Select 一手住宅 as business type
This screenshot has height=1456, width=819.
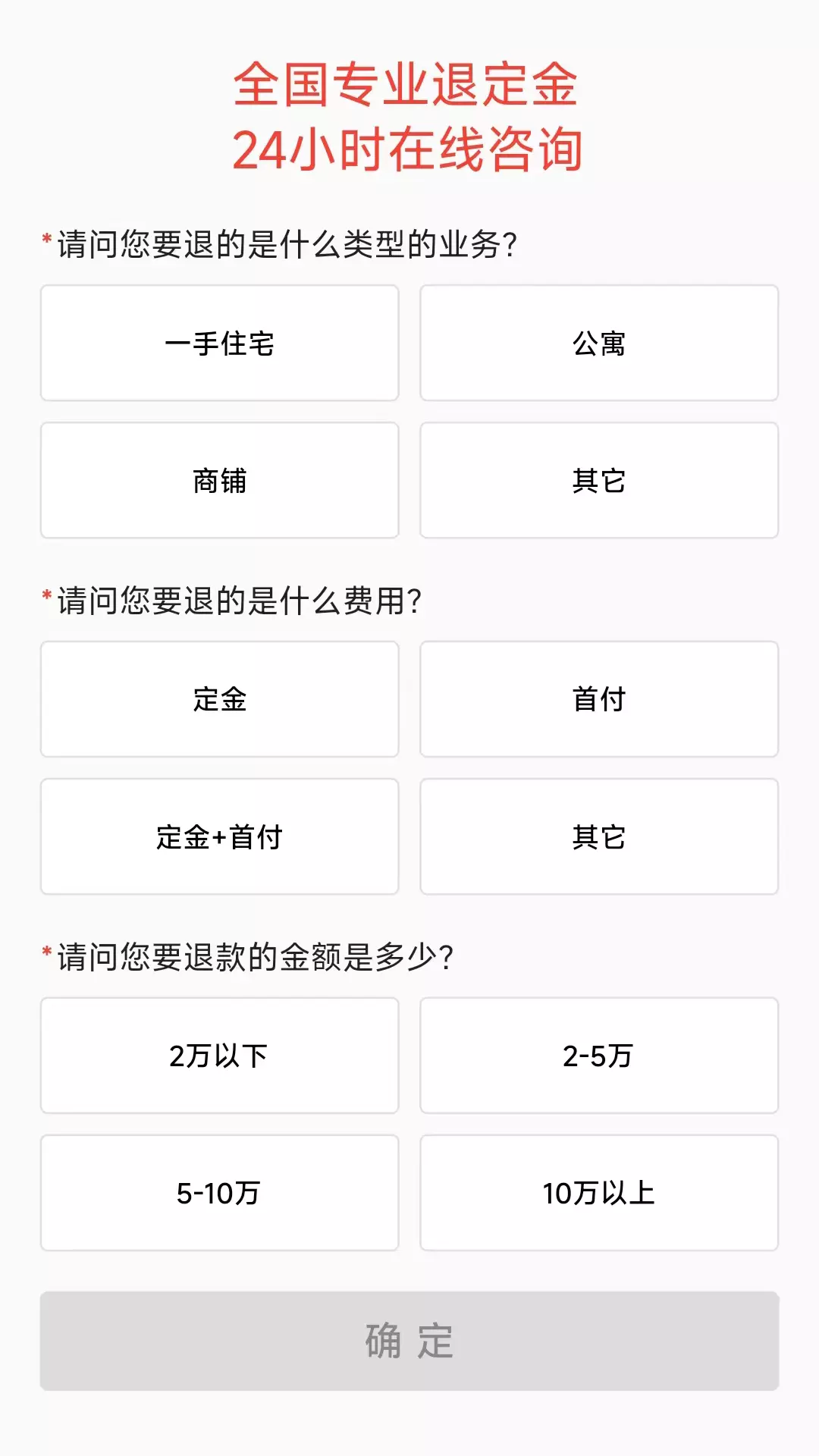(219, 343)
